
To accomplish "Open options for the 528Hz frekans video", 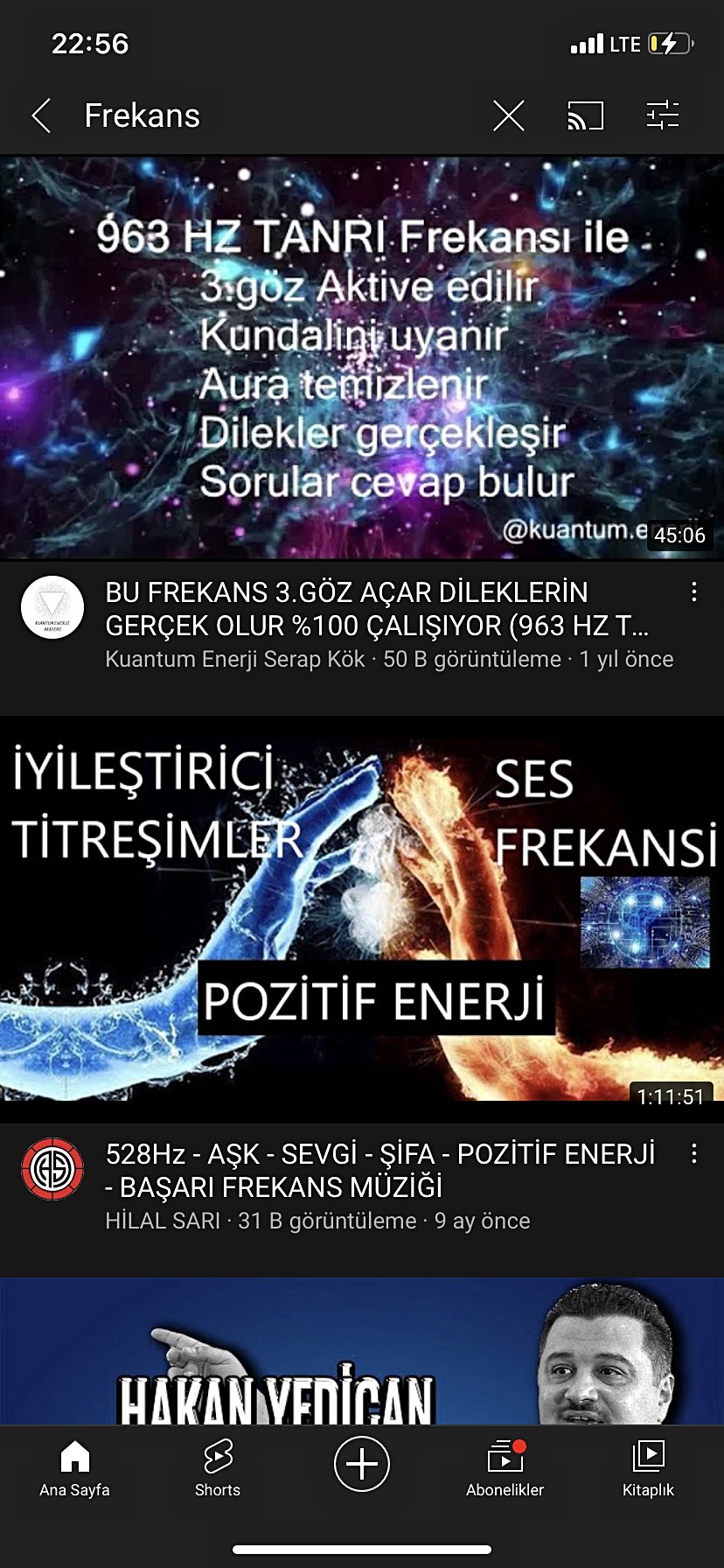I will point(694,1154).
